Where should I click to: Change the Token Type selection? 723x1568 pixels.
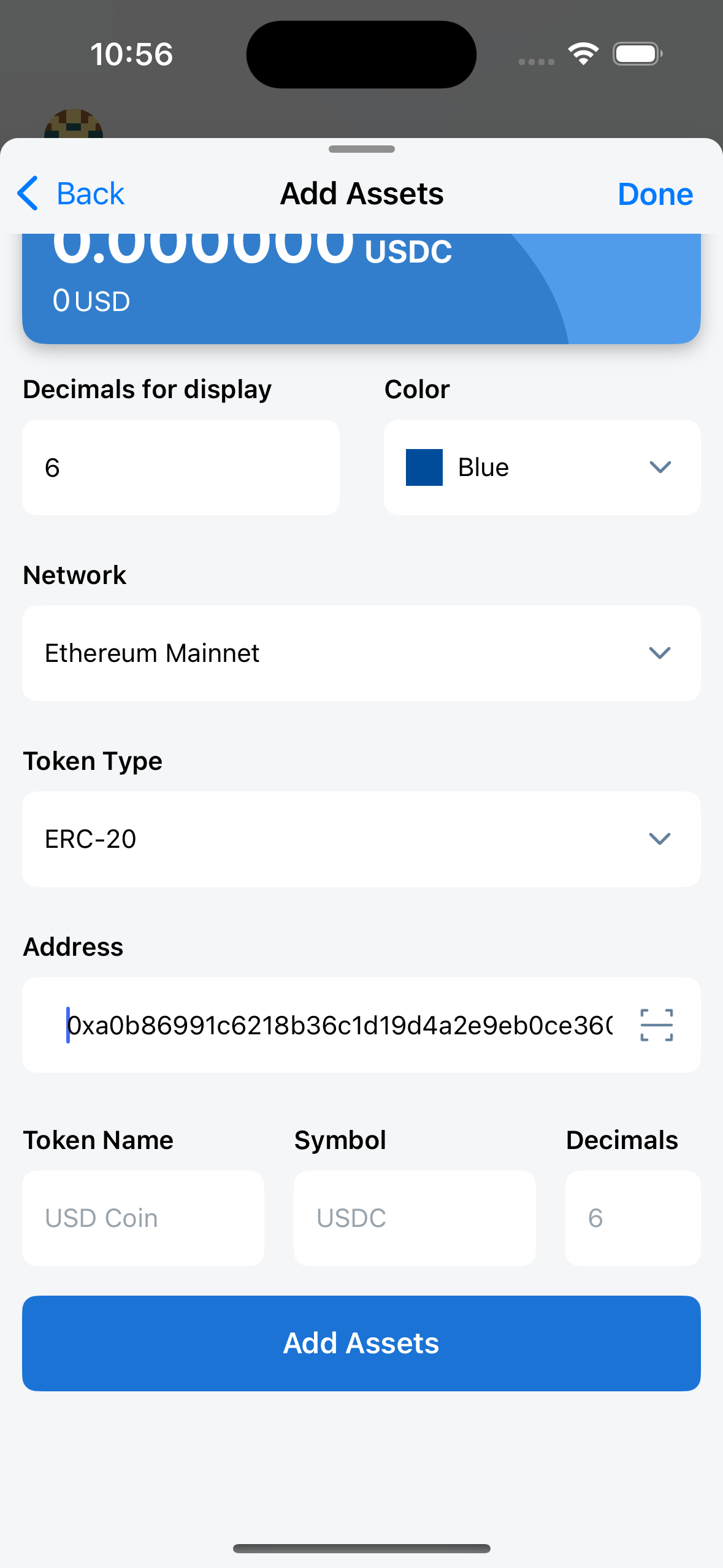click(x=361, y=839)
